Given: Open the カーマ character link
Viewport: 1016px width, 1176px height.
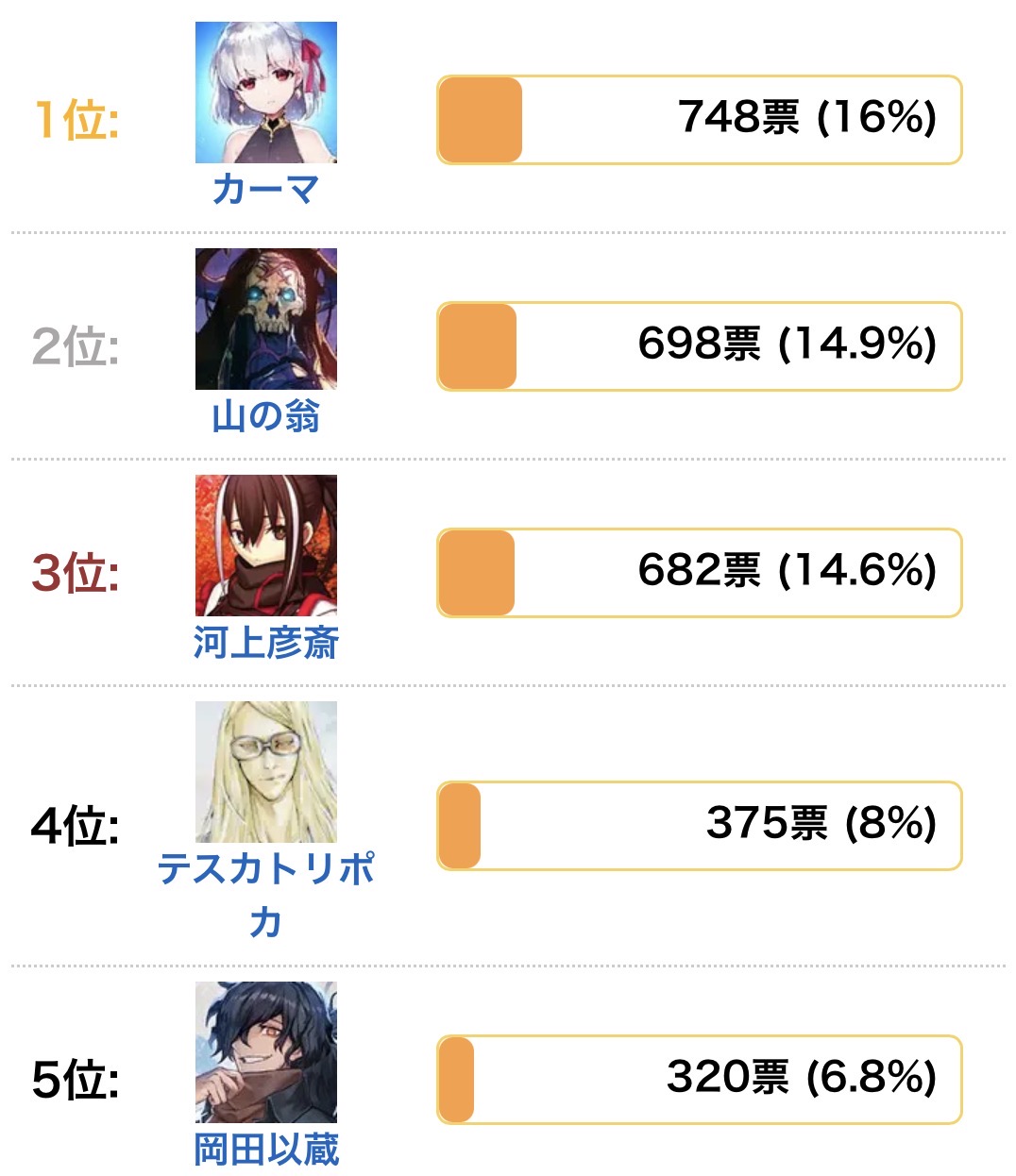Looking at the screenshot, I should coord(265,189).
